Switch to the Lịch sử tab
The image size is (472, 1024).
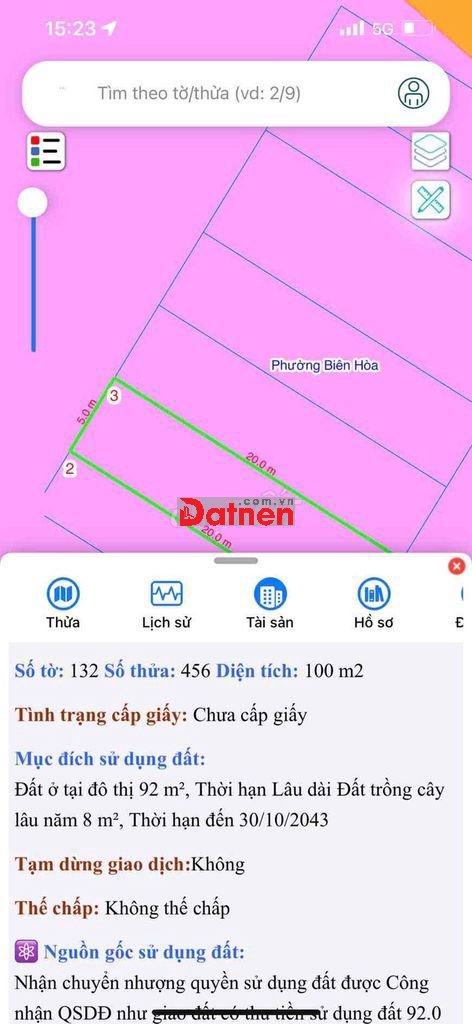click(x=166, y=604)
